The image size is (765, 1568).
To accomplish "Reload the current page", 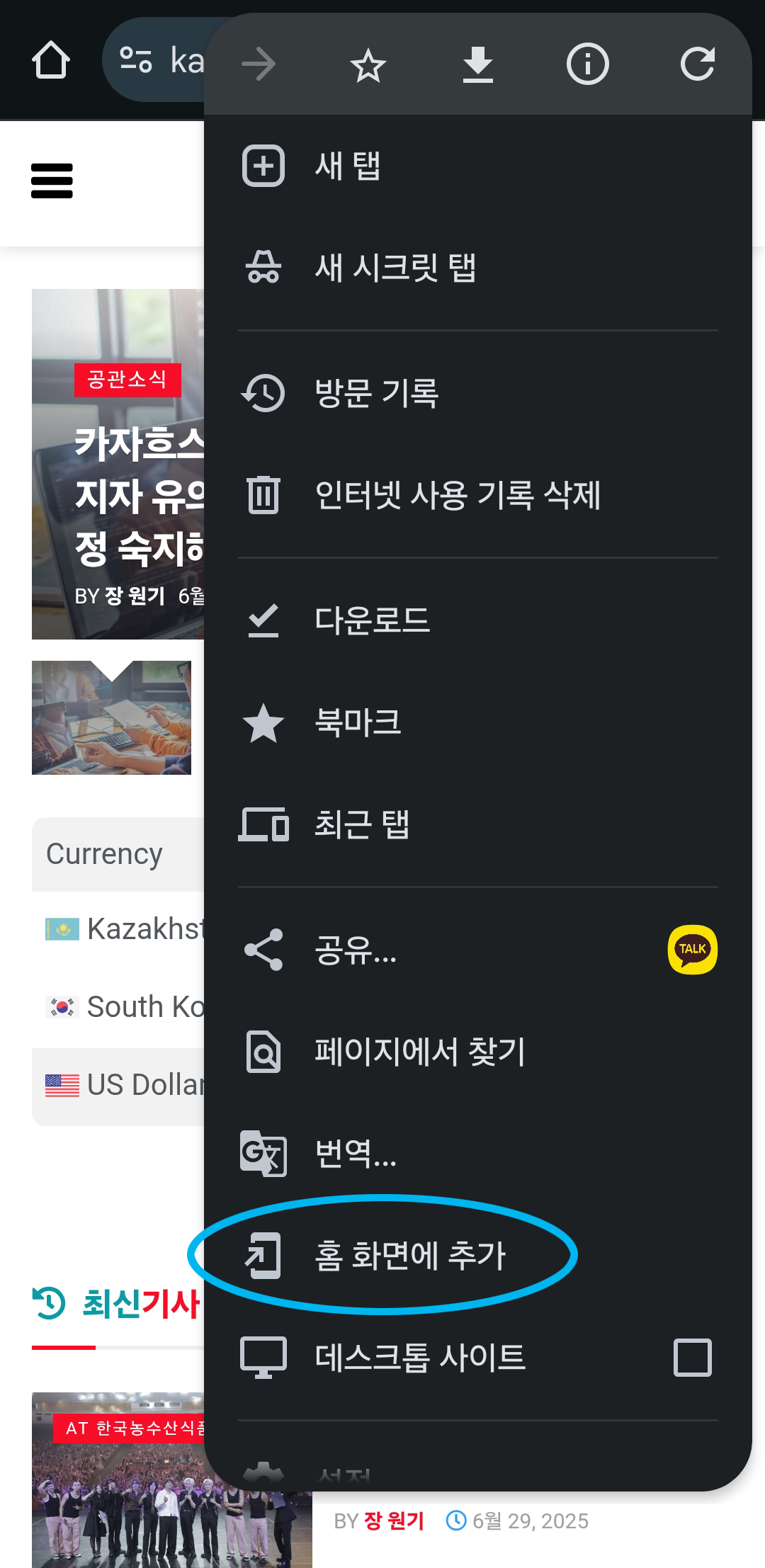I will tap(697, 64).
